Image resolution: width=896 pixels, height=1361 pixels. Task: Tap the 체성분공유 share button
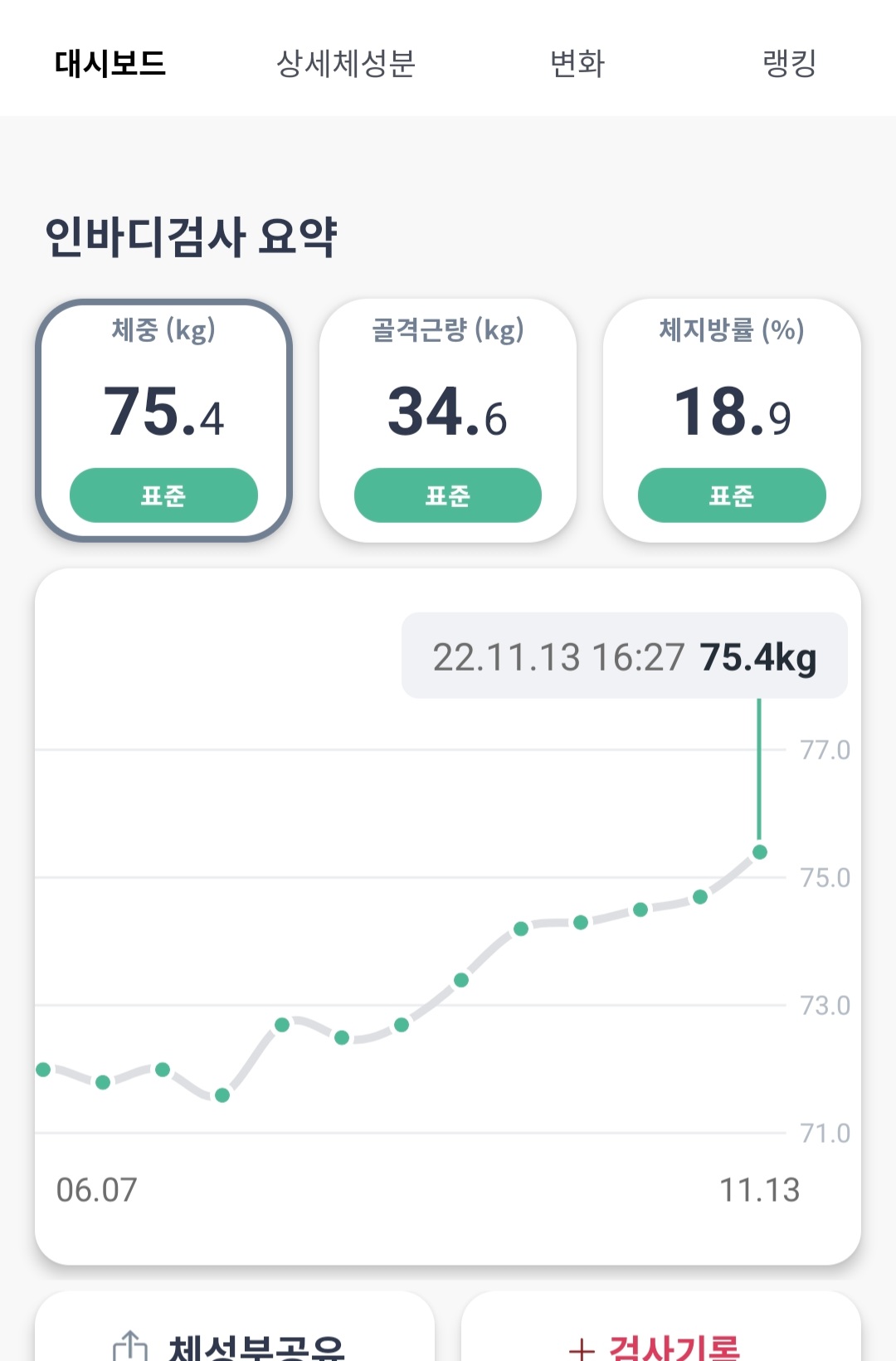pos(235,1328)
